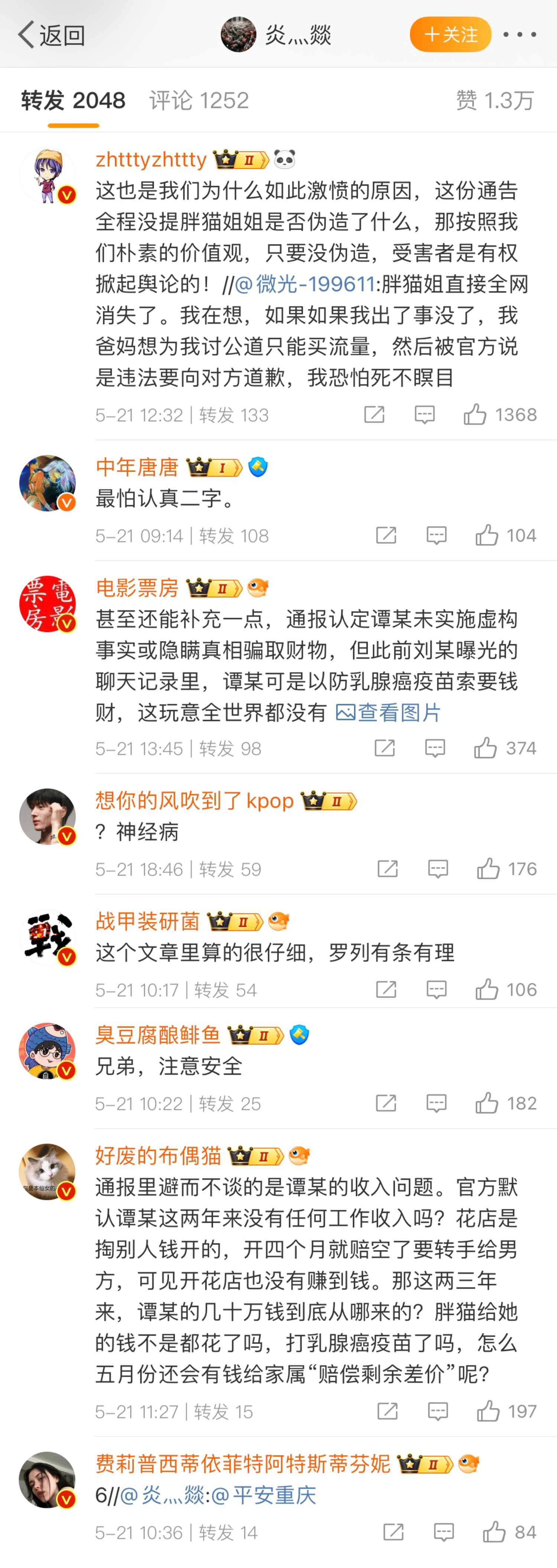Image resolution: width=557 pixels, height=1568 pixels.
Task: Like 电影票房's repost
Action: click(x=485, y=748)
